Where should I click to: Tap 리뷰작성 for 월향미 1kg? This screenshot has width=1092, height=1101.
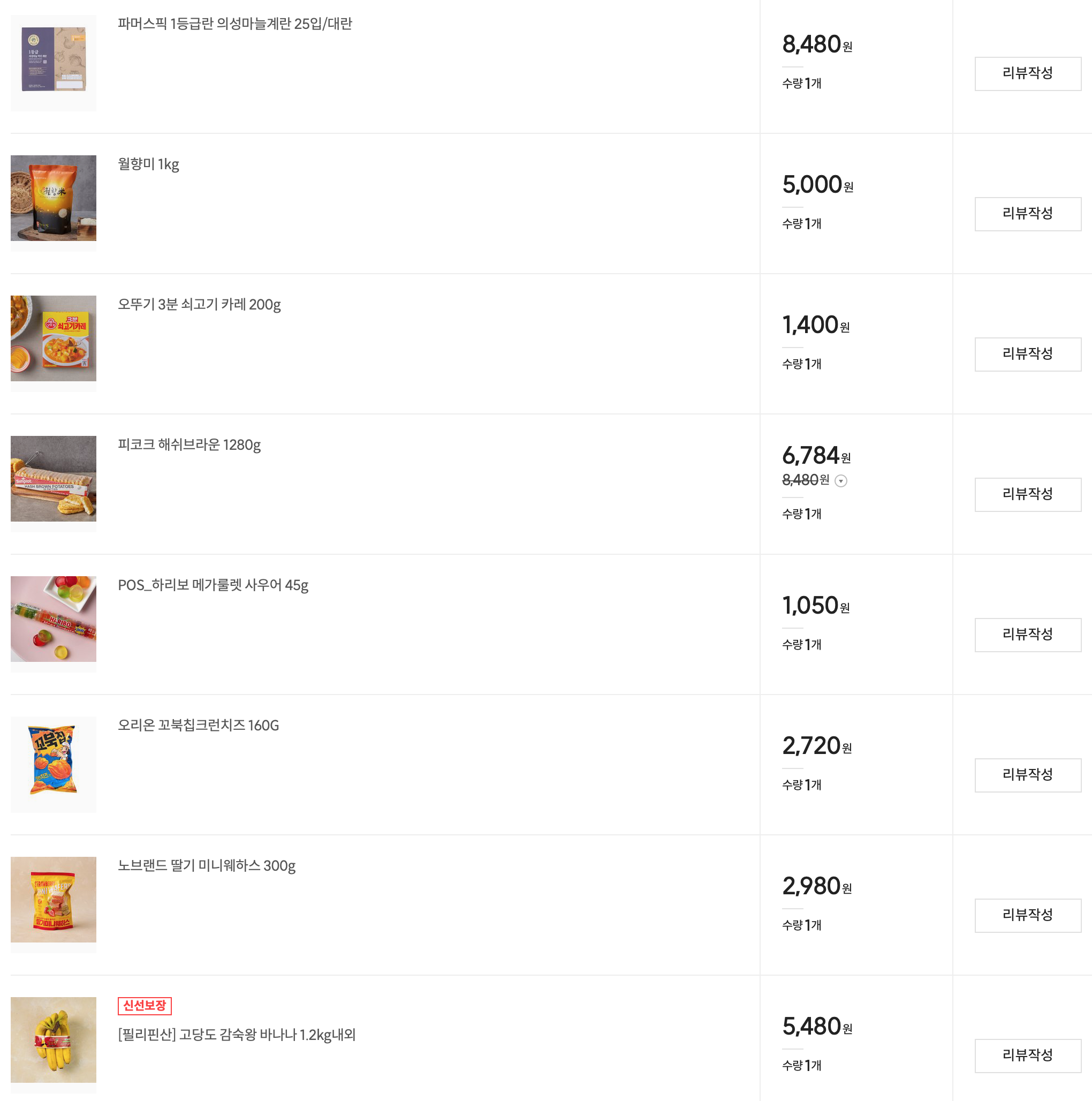pyautogui.click(x=1027, y=214)
